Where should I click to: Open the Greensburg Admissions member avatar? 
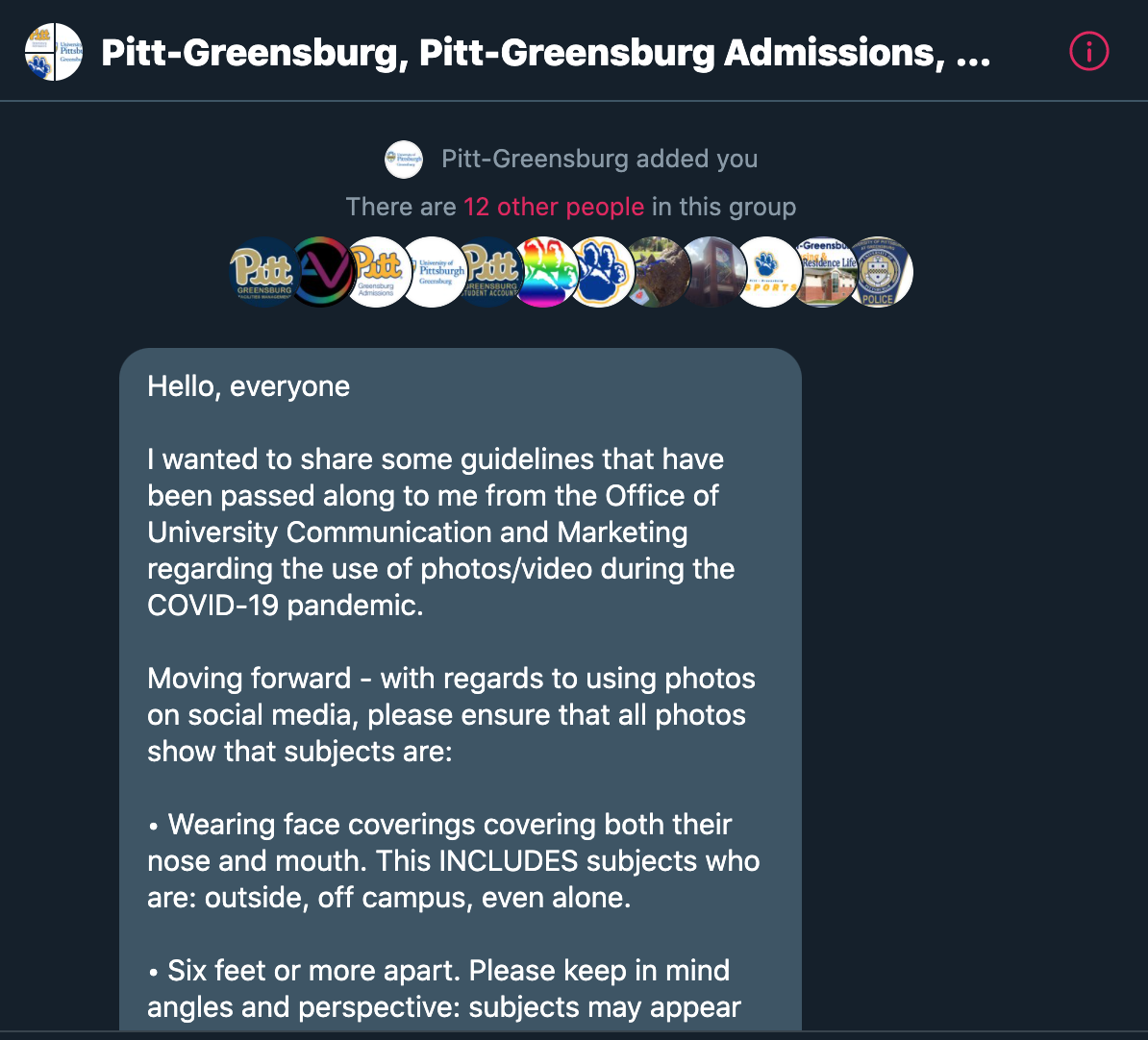click(x=375, y=273)
